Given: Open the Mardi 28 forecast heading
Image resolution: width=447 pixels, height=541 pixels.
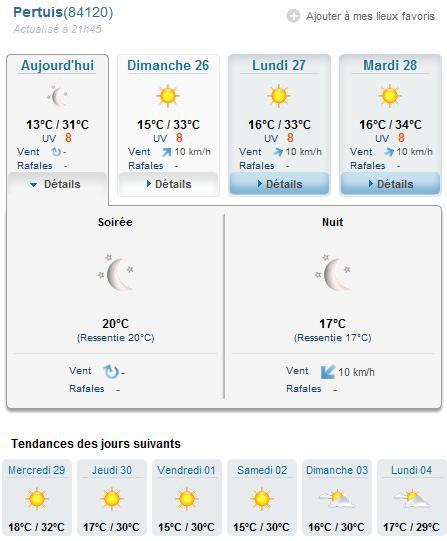Looking at the screenshot, I should pyautogui.click(x=390, y=65).
